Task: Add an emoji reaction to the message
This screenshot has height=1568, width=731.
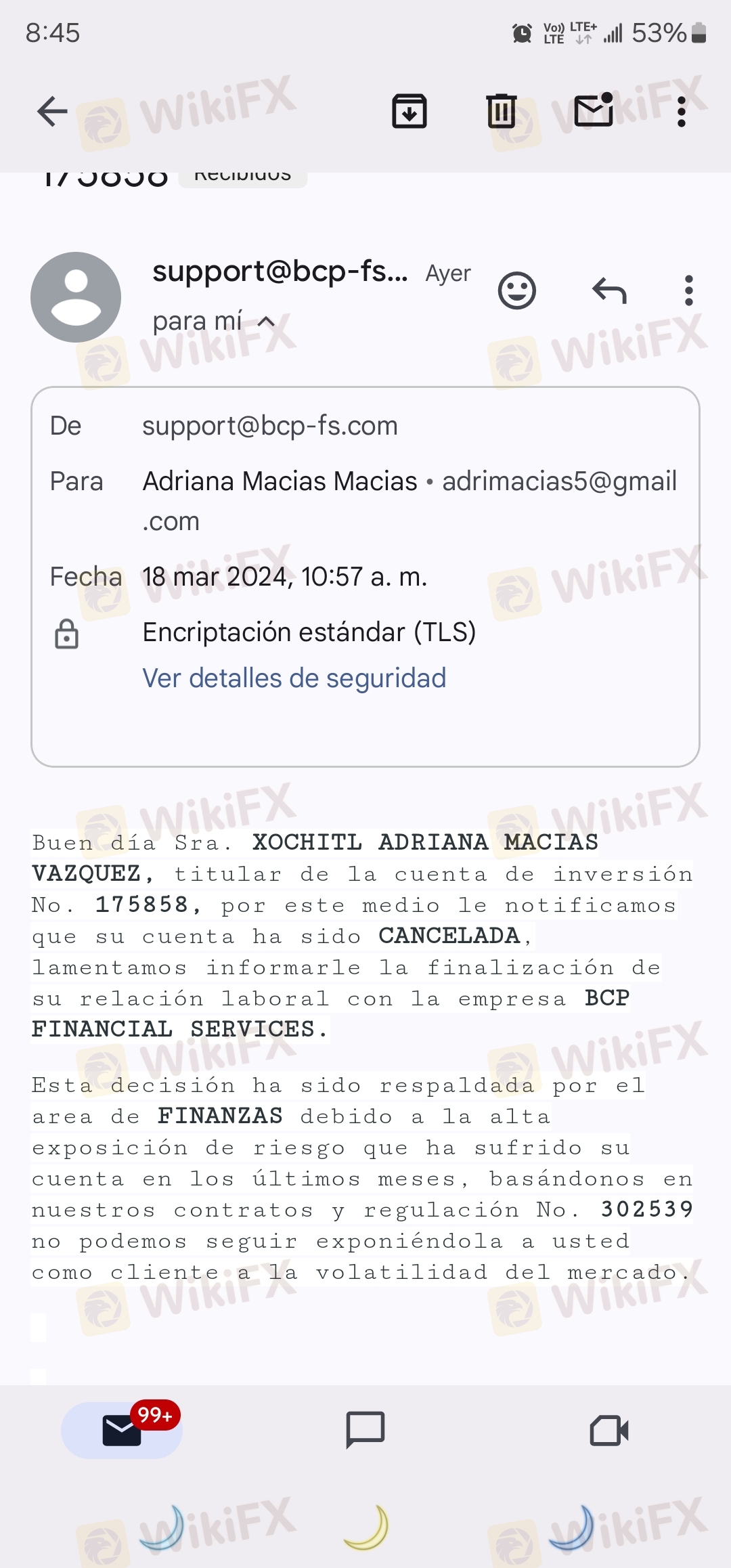Action: click(517, 291)
